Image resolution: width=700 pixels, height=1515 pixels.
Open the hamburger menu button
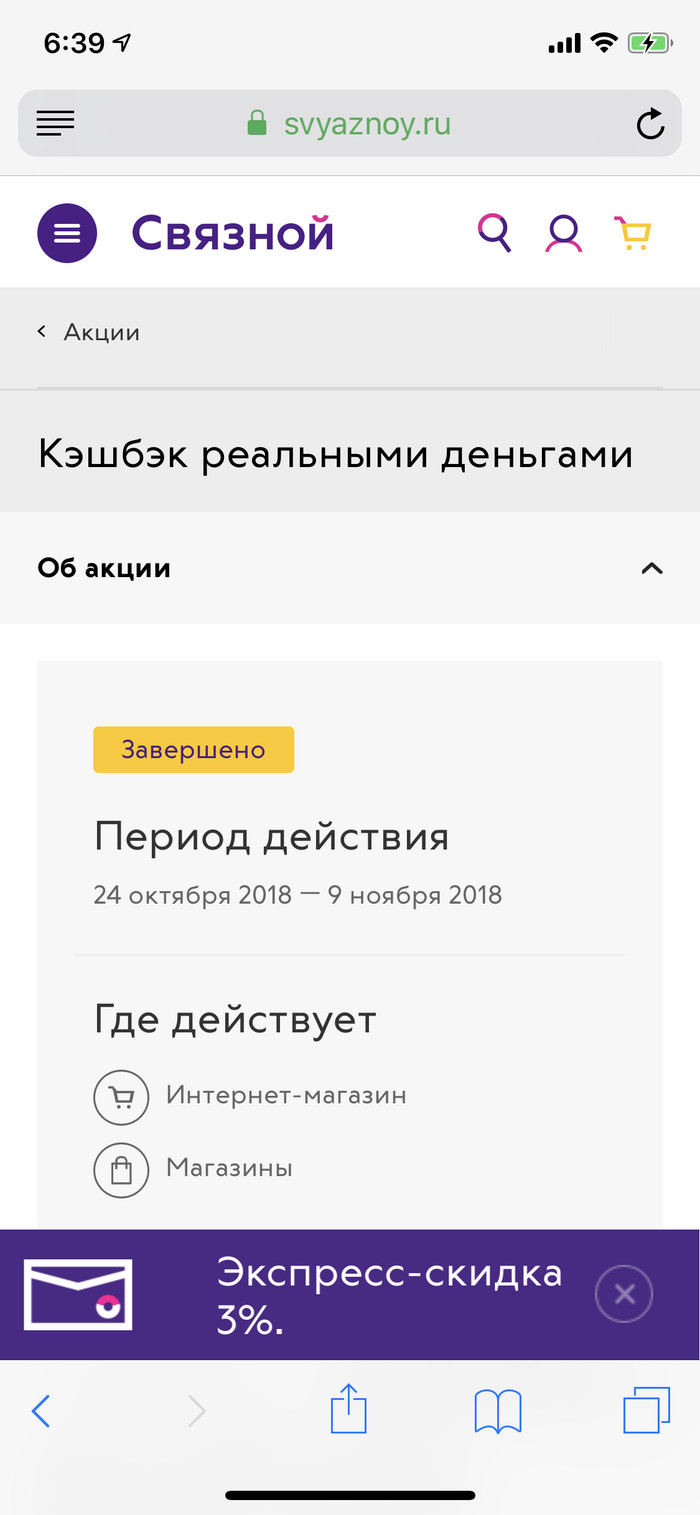click(67, 234)
